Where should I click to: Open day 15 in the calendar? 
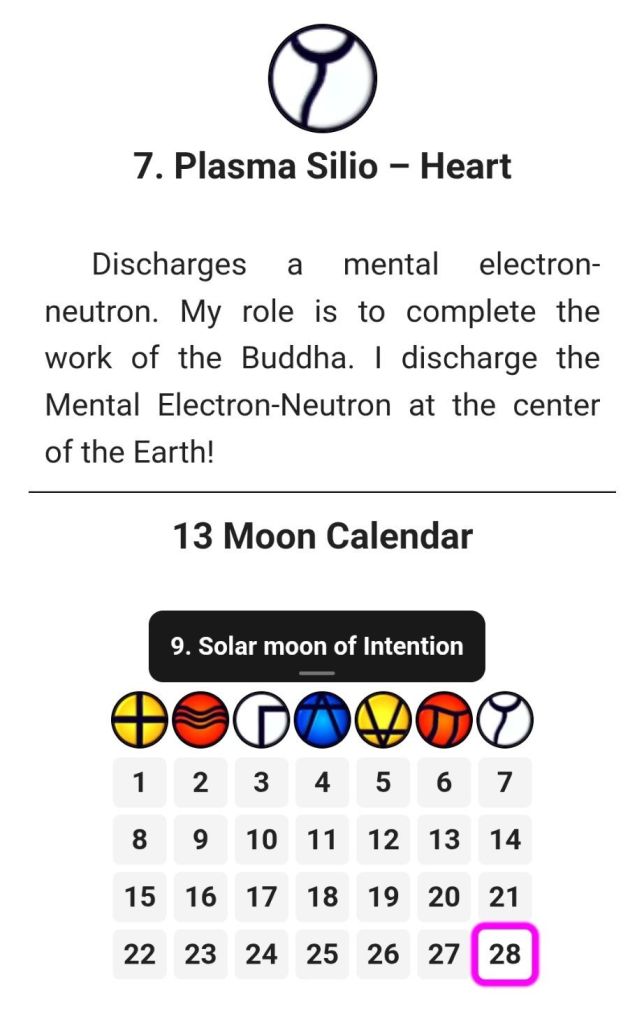(x=139, y=897)
